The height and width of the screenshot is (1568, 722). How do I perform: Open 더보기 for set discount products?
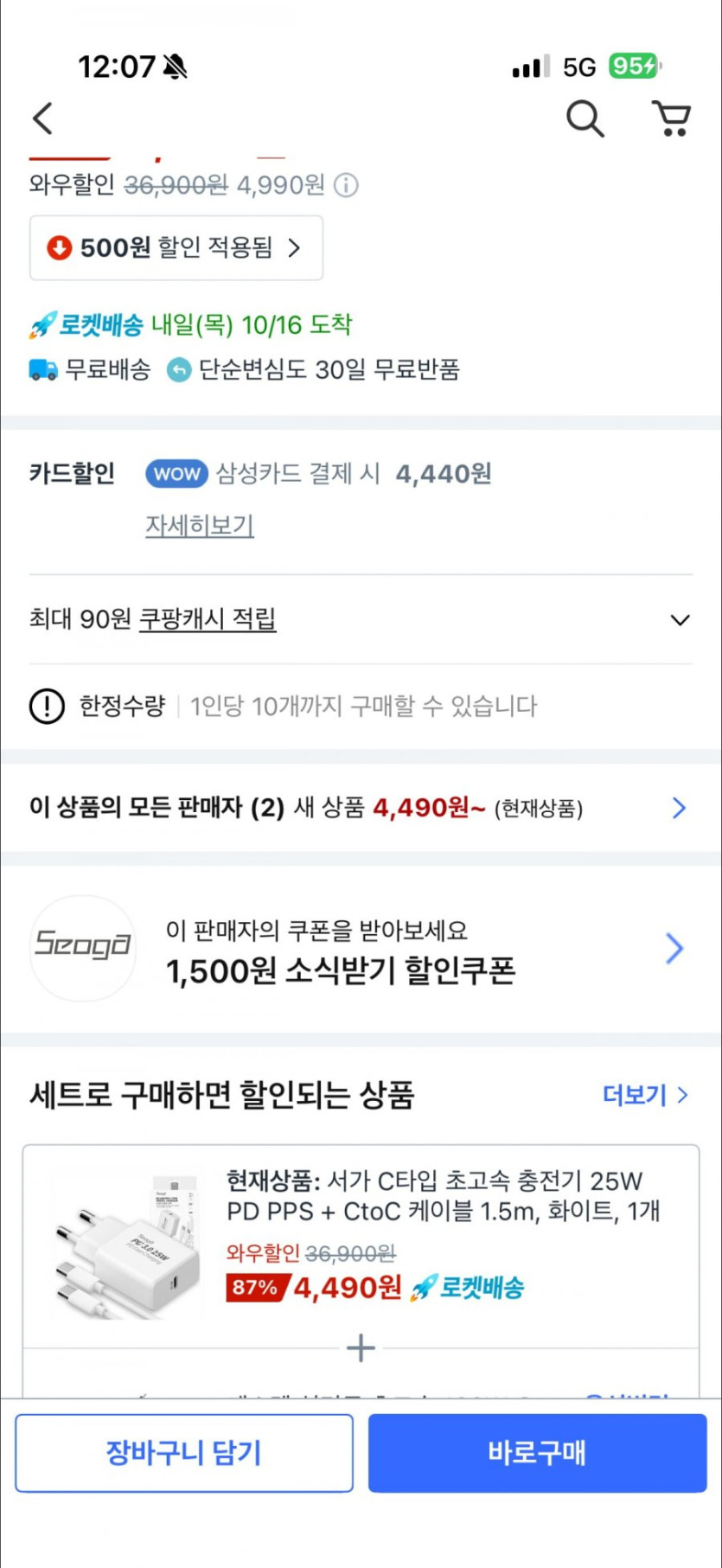[645, 1095]
